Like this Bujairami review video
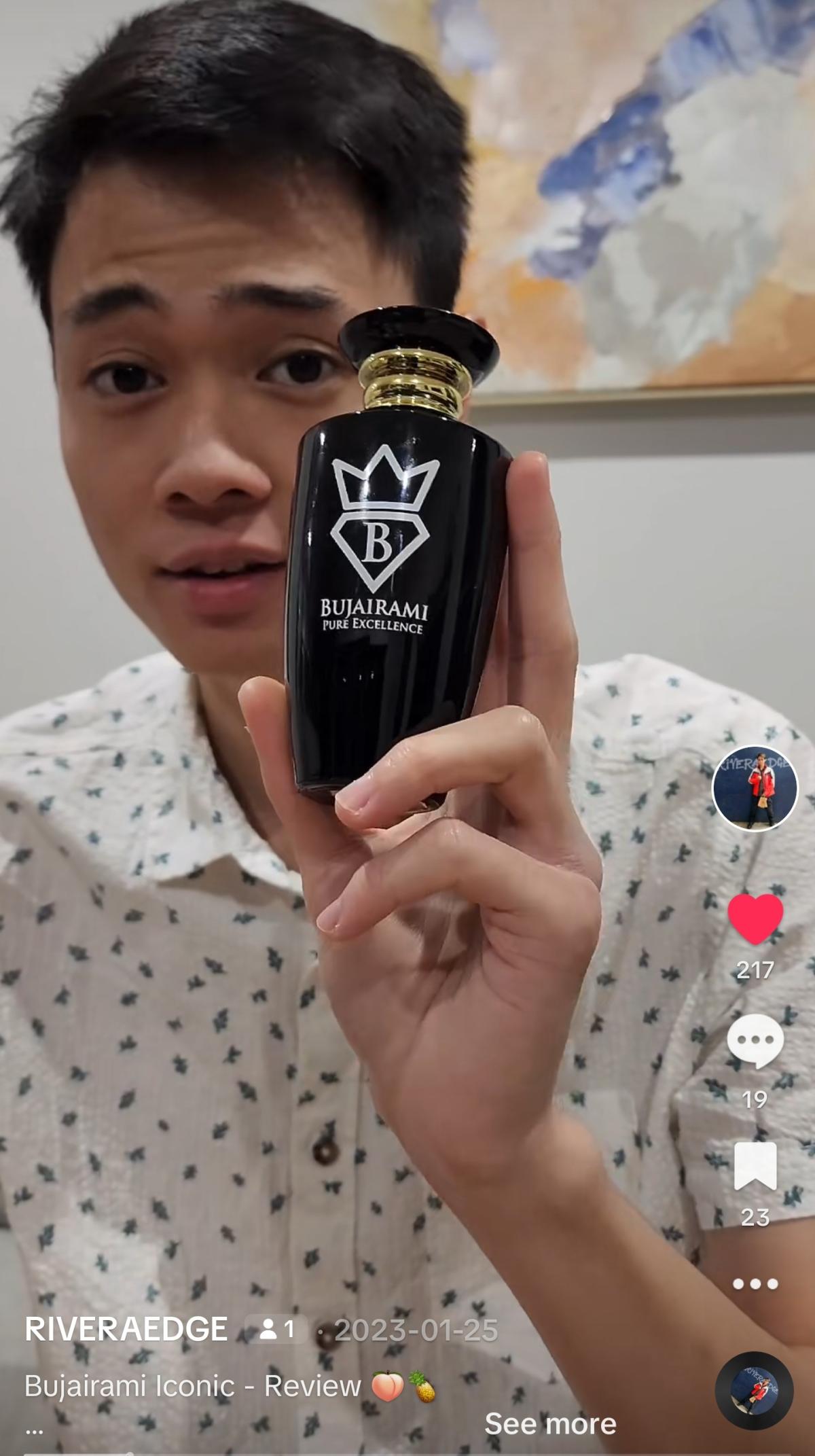Viewport: 815px width, 1456px height. click(755, 920)
